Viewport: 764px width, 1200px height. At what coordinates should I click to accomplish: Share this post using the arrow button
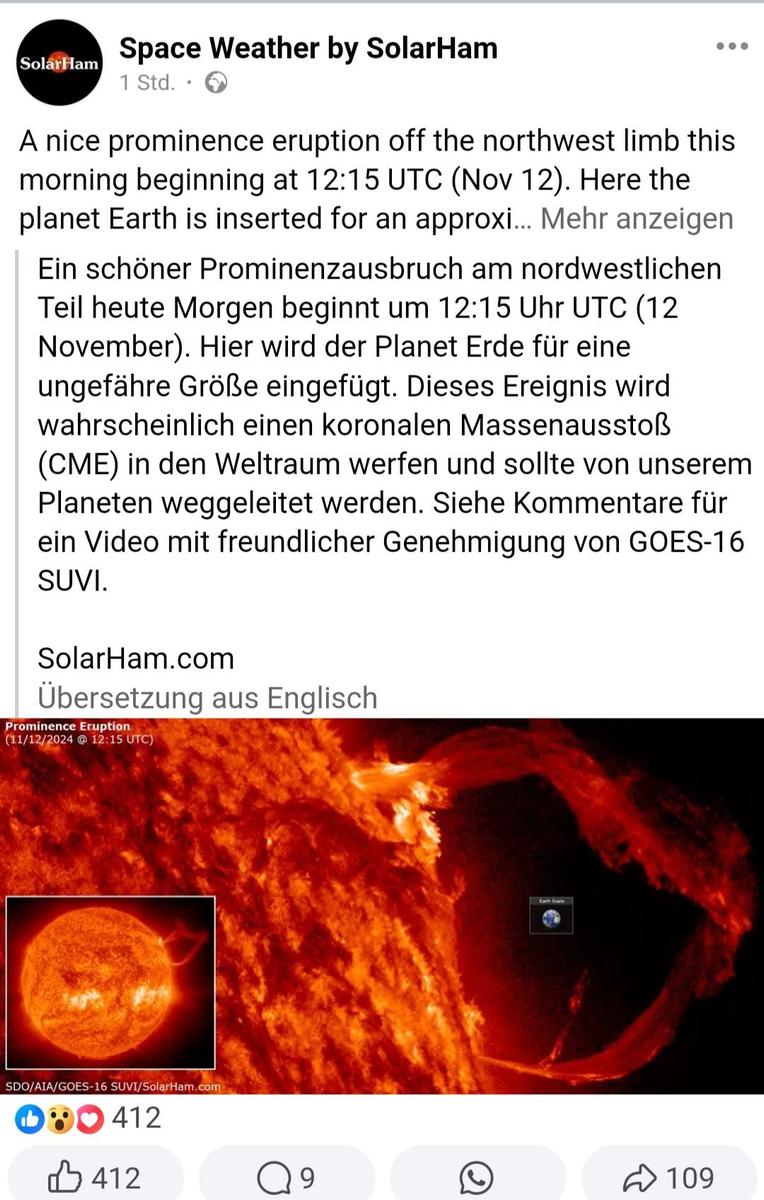(668, 1178)
